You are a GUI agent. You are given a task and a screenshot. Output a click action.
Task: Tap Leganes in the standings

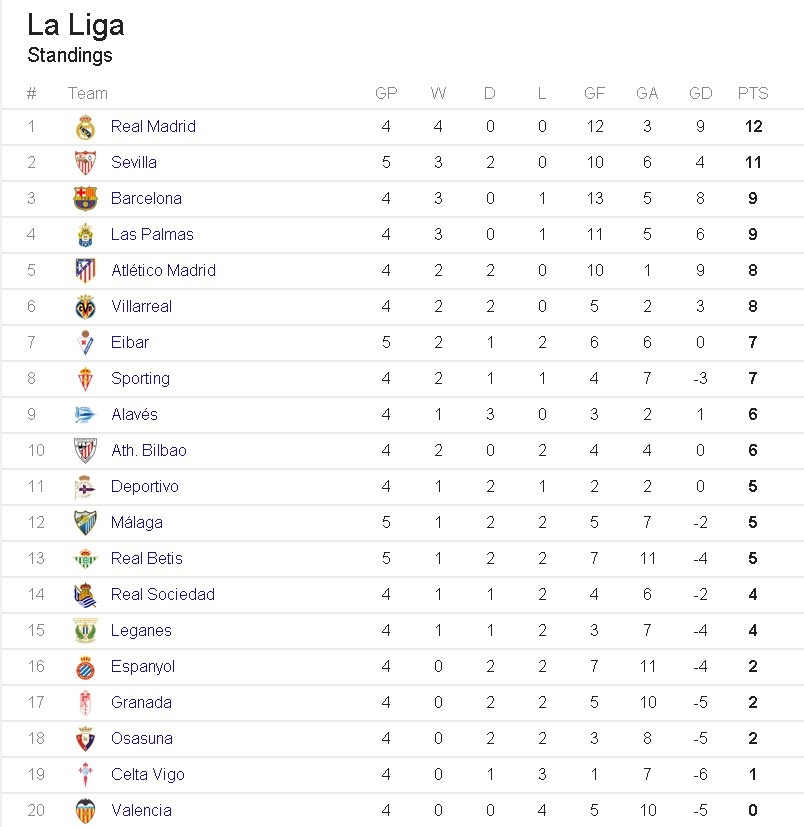141,631
